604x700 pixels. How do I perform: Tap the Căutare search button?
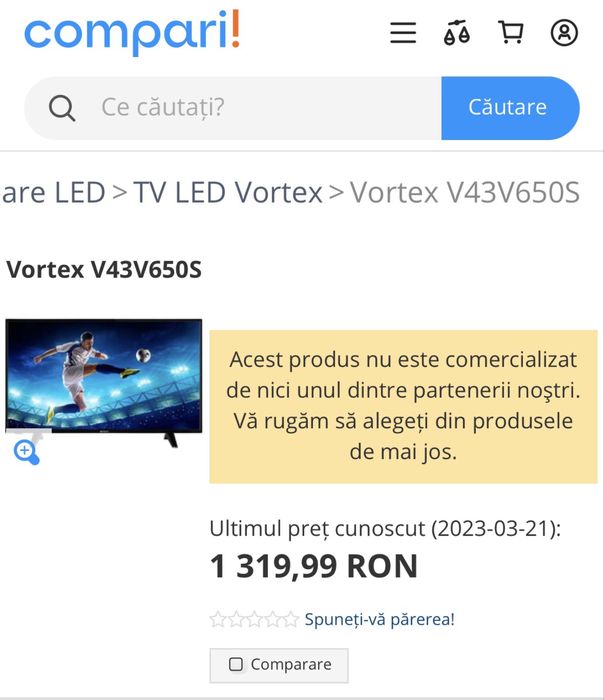pos(509,107)
